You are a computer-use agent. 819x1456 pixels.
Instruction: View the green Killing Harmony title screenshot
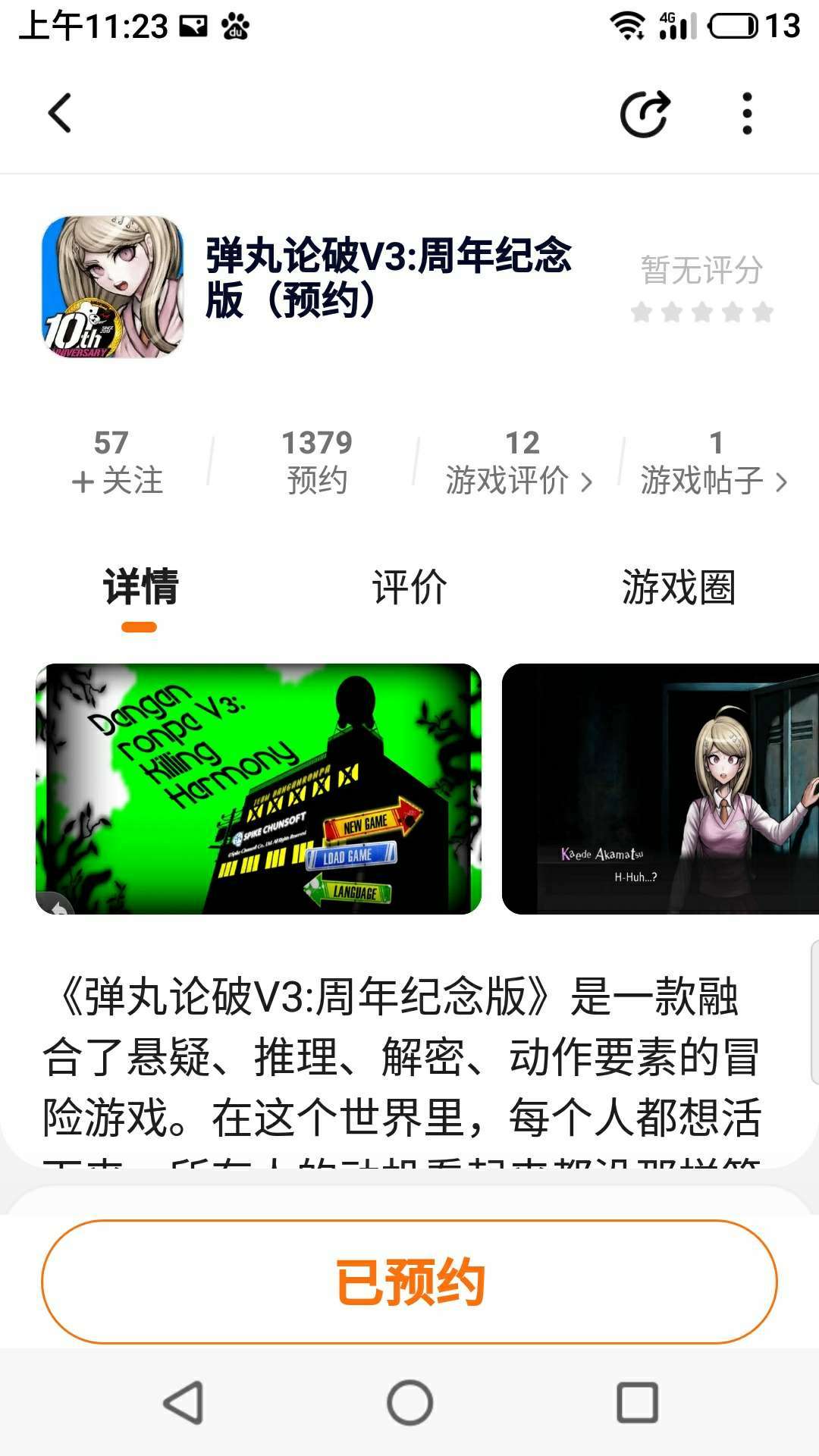click(259, 789)
